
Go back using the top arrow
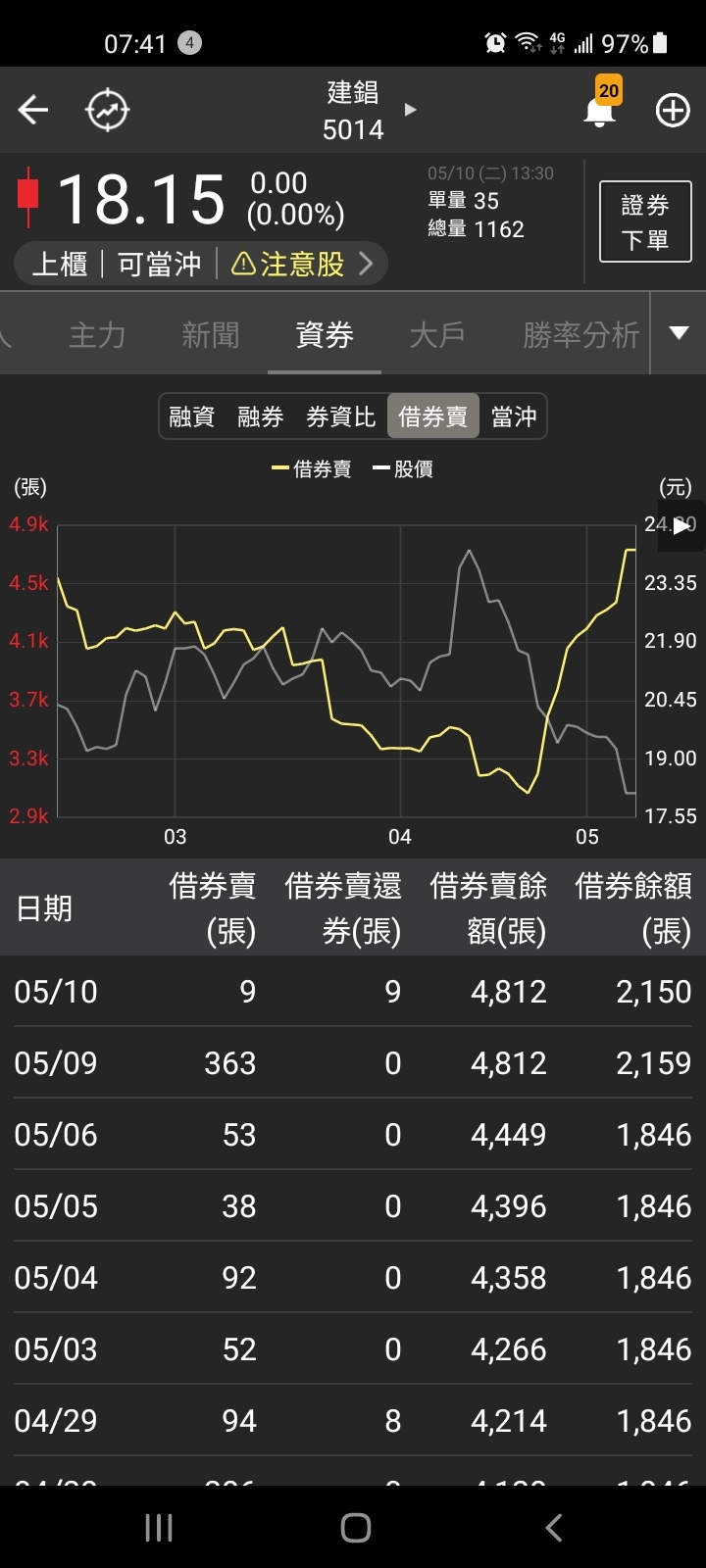[x=33, y=110]
